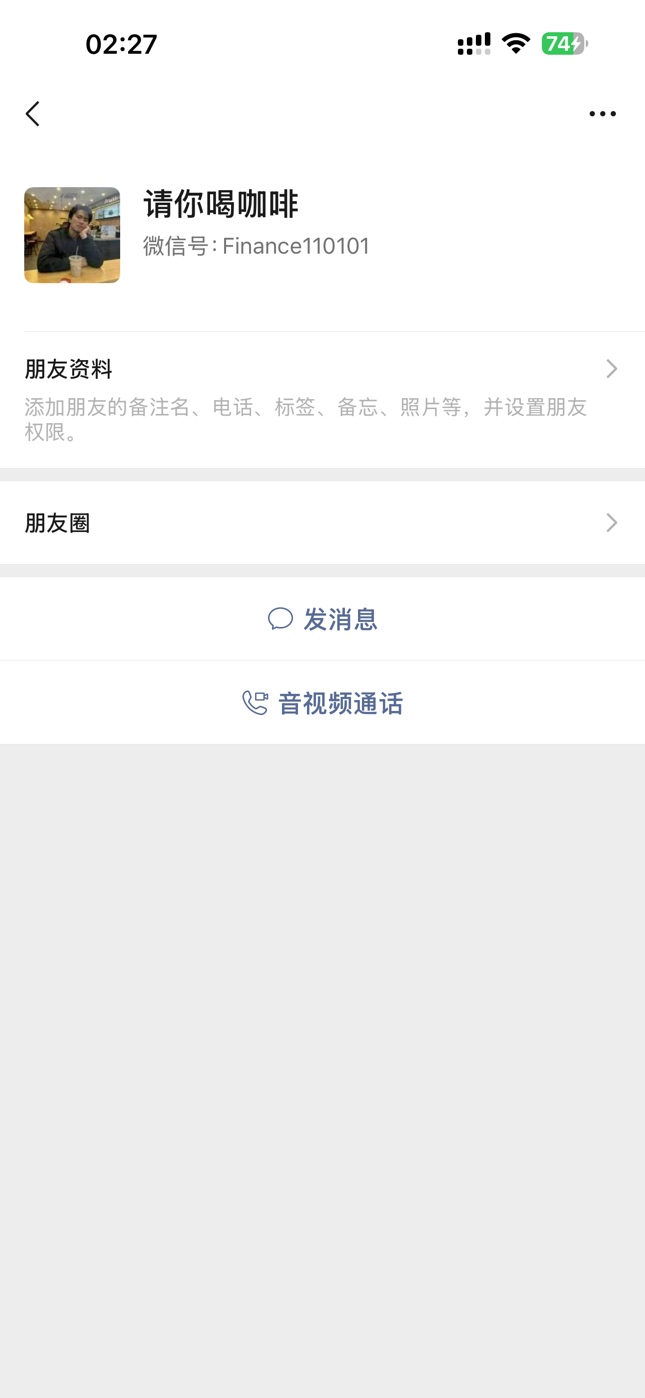The image size is (645, 1398).
Task: Open the three-dot overflow menu
Action: tap(602, 114)
